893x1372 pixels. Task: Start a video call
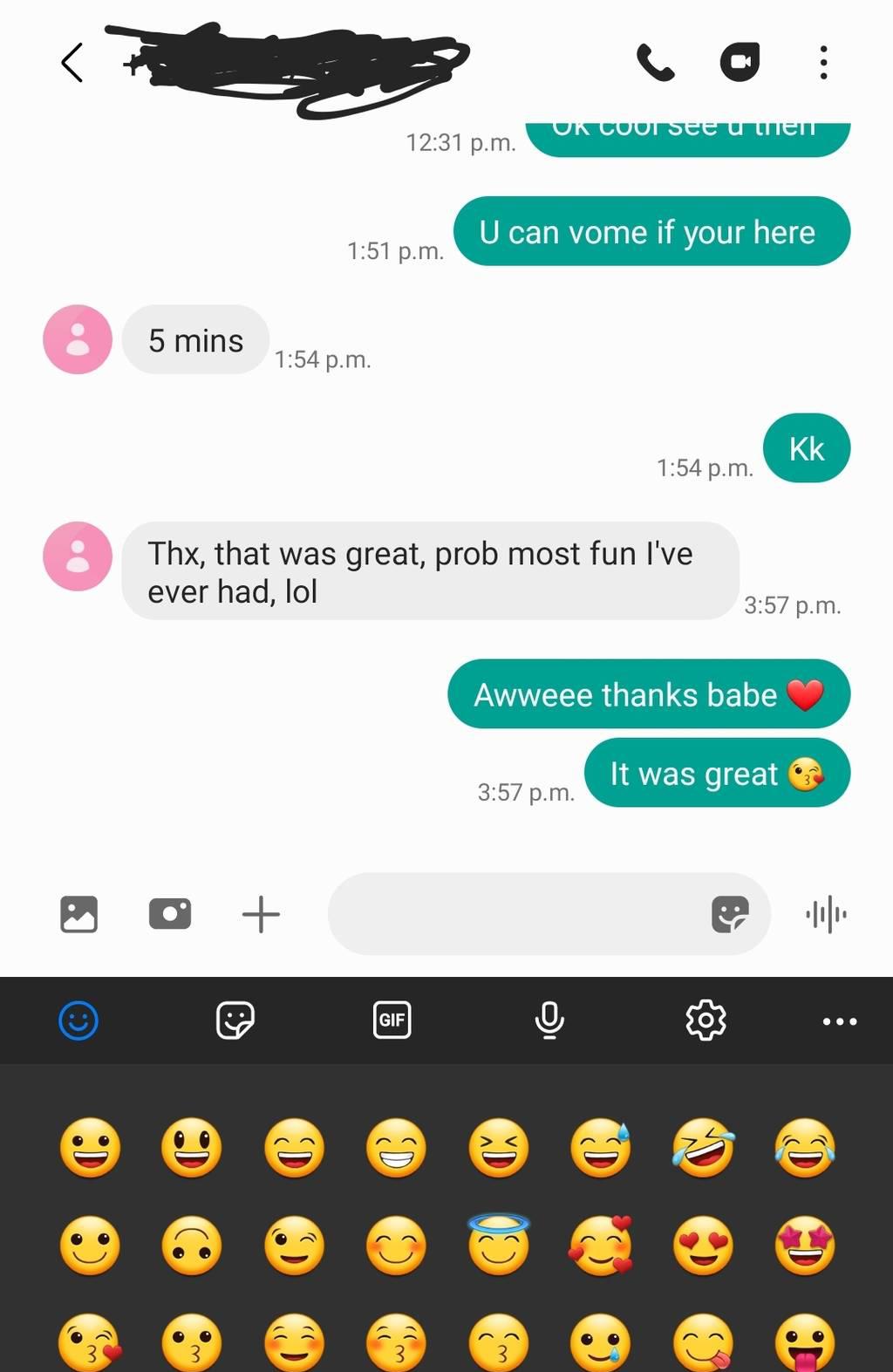[x=740, y=63]
